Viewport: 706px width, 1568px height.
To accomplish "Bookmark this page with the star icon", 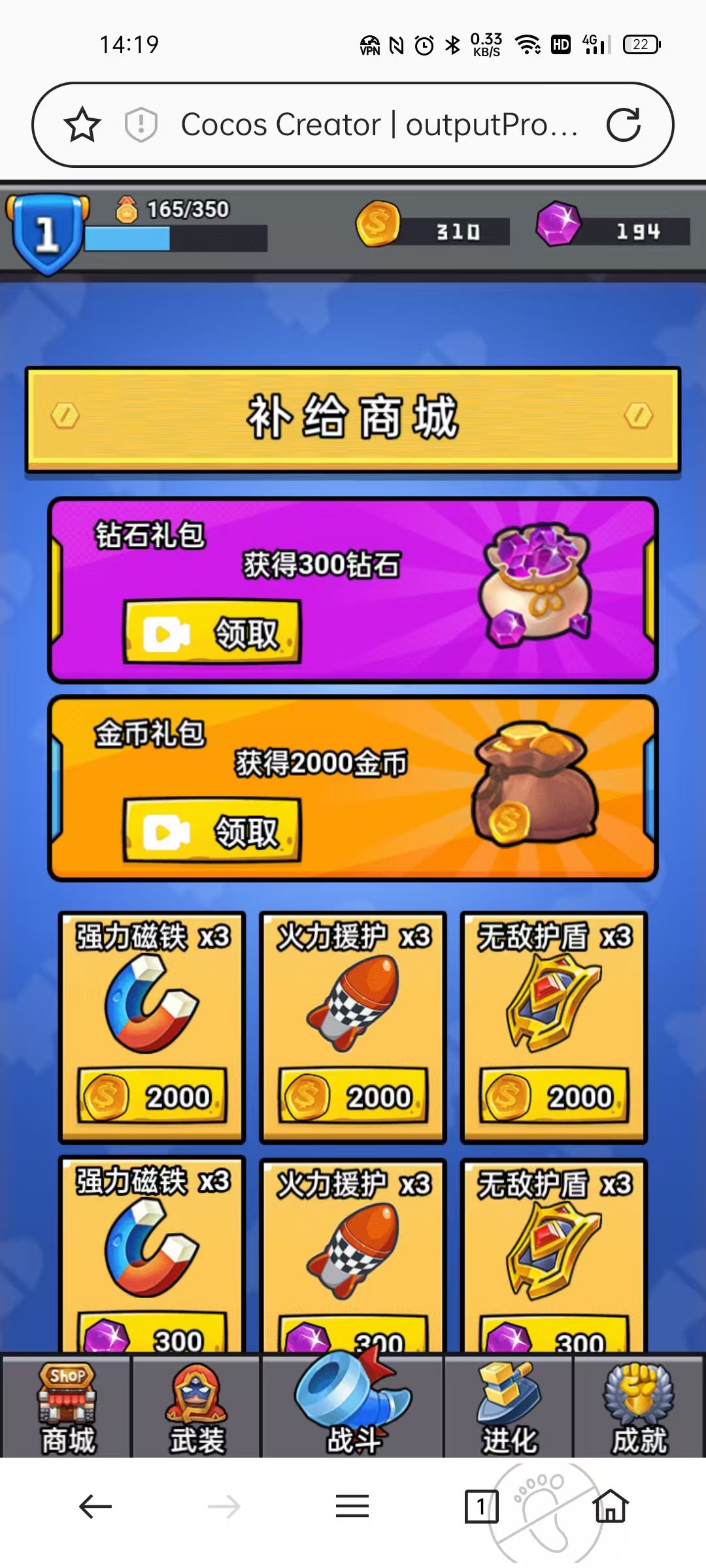I will point(82,125).
